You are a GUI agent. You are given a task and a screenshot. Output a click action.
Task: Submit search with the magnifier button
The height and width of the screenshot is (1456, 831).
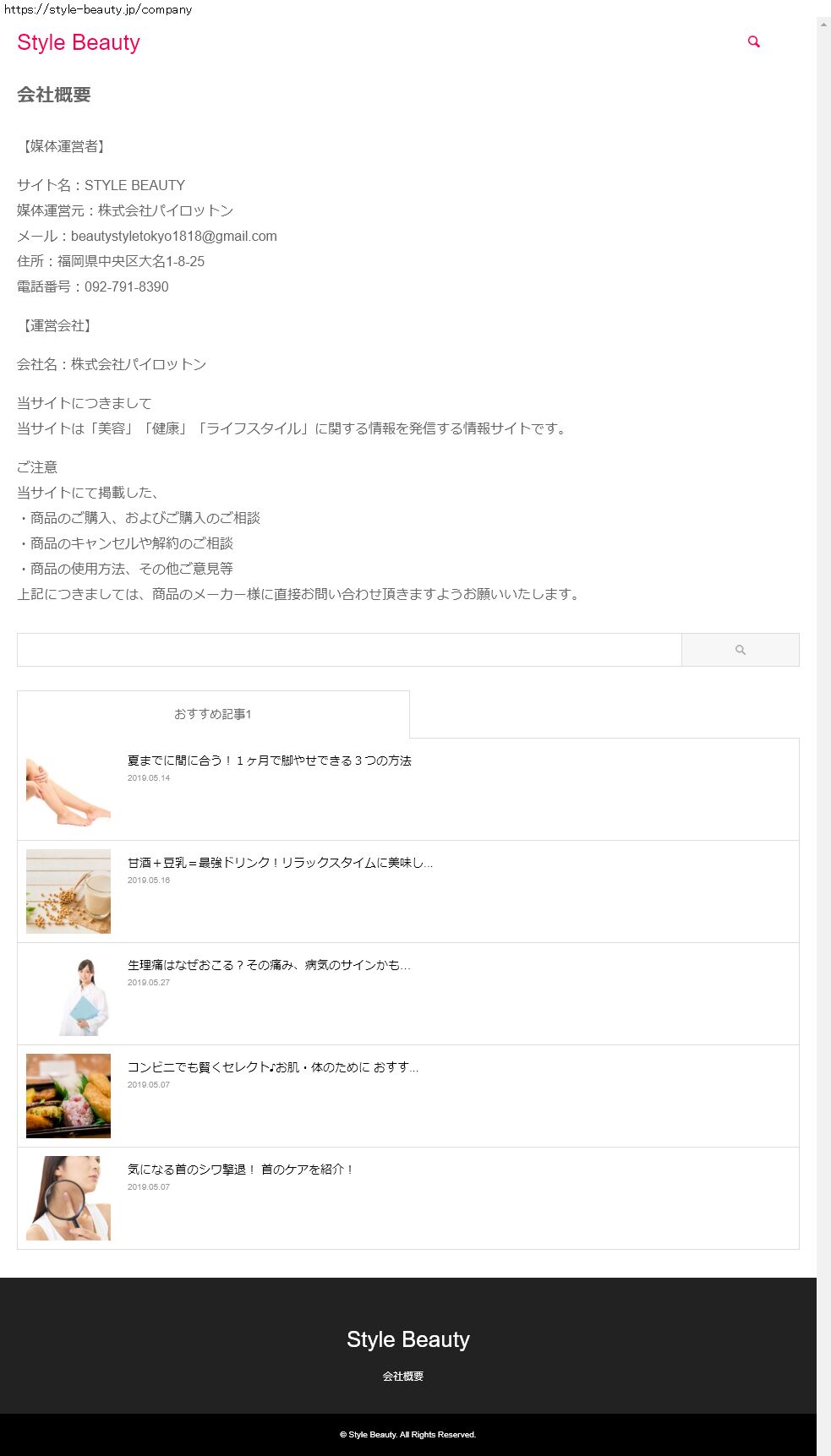[740, 650]
